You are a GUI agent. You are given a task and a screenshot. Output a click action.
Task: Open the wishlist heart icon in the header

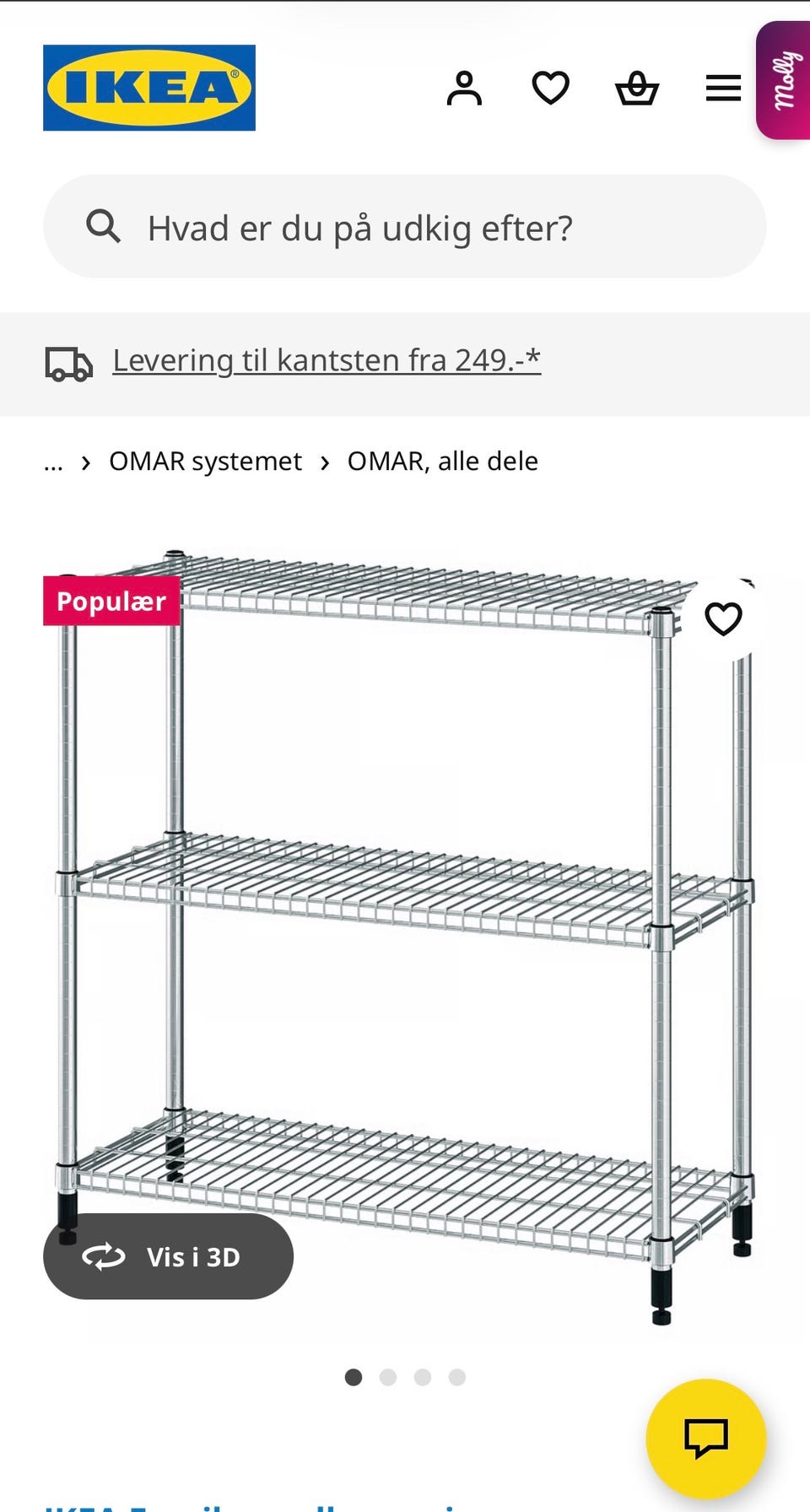tap(551, 87)
